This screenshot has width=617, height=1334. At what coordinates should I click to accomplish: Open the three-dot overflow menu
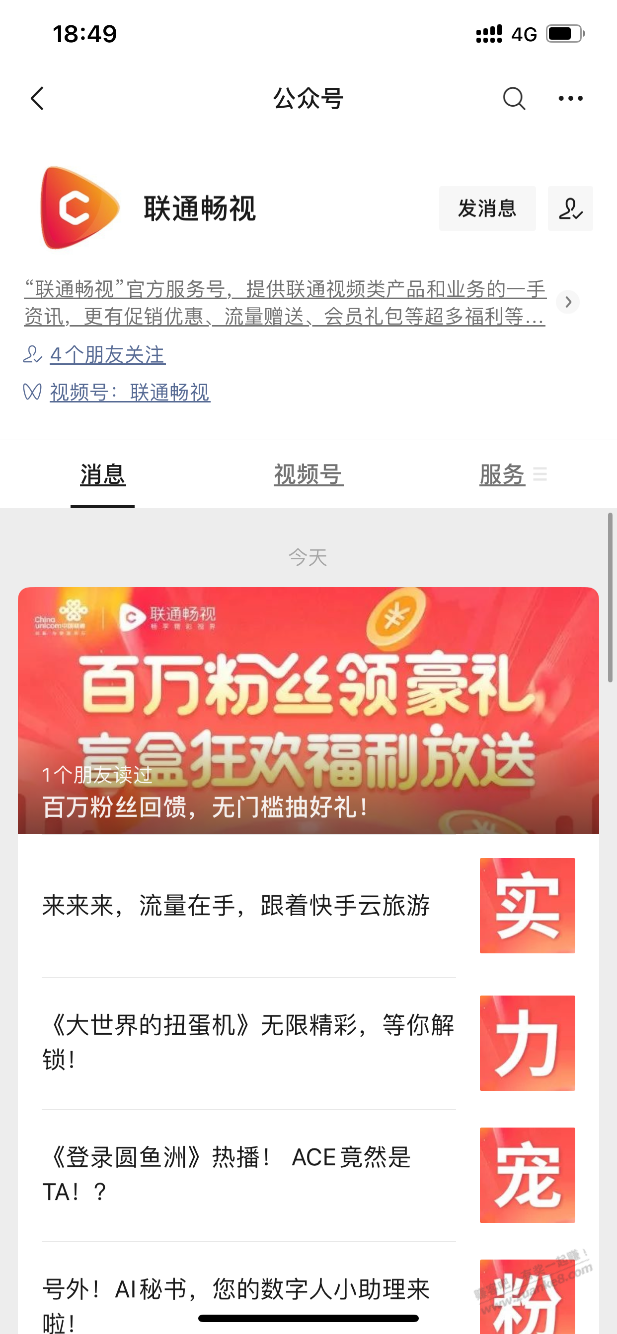(x=570, y=98)
